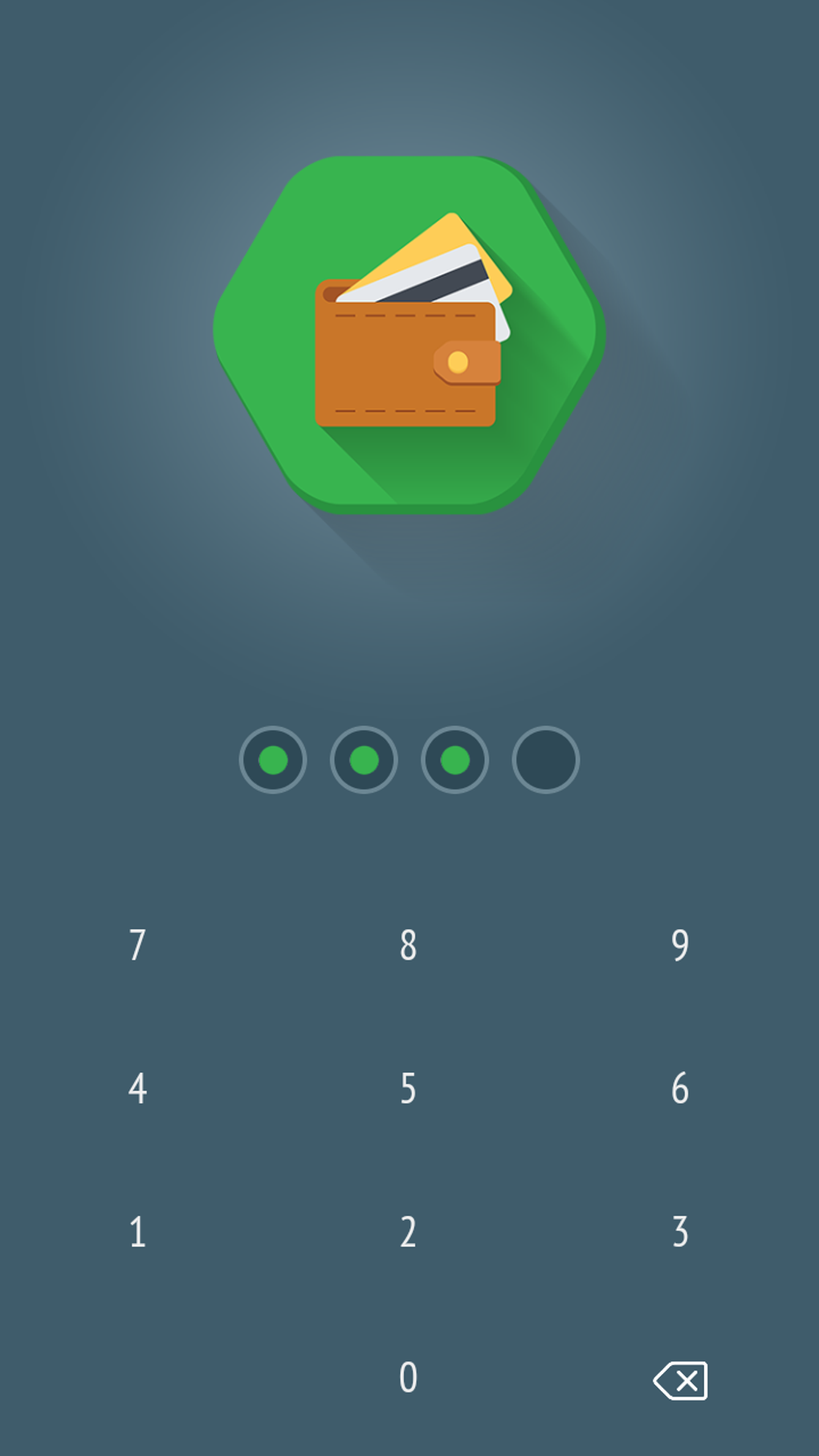Screen dimensions: 819x1456
Task: Enter digit 1 on the keypad
Action: pyautogui.click(x=137, y=1231)
